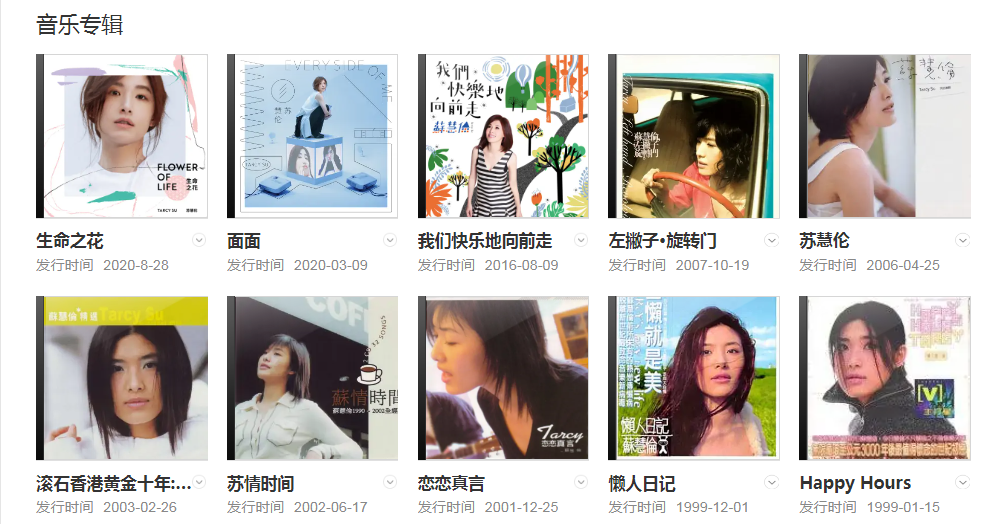Expand the arrow next to 苏慧伦 title
The height and width of the screenshot is (524, 1005).
[962, 240]
